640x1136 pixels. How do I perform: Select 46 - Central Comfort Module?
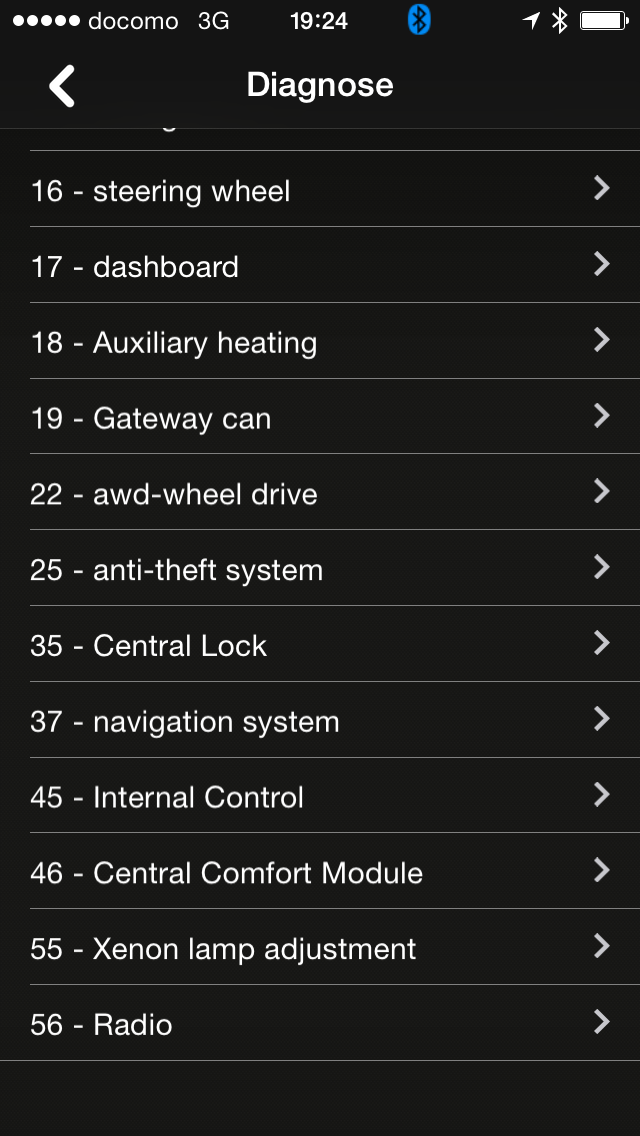coord(320,872)
